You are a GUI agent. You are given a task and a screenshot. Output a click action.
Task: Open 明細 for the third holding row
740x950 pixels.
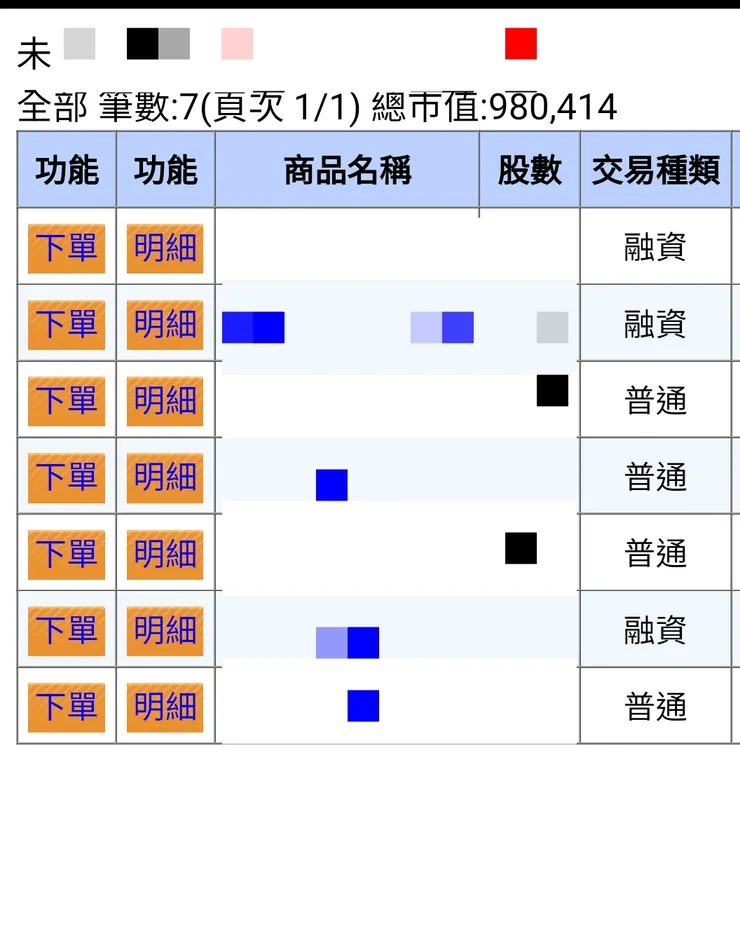pos(164,401)
